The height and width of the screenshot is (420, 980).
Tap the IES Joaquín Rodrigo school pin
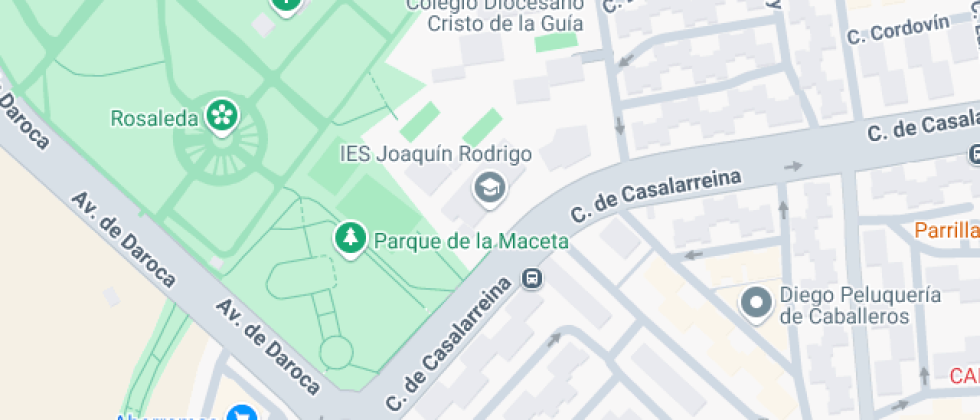pyautogui.click(x=488, y=186)
